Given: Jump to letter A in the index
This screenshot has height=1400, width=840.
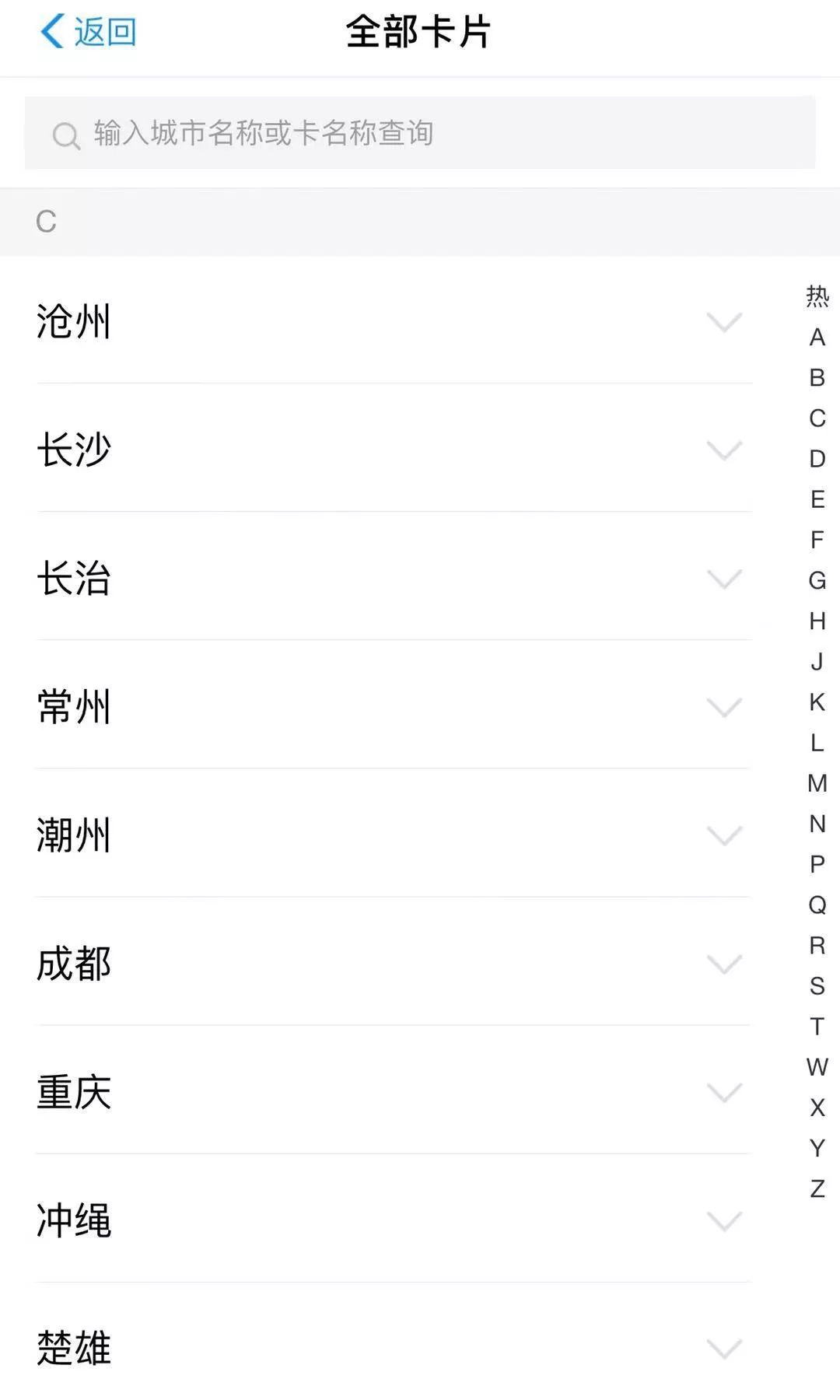Looking at the screenshot, I should tap(817, 337).
